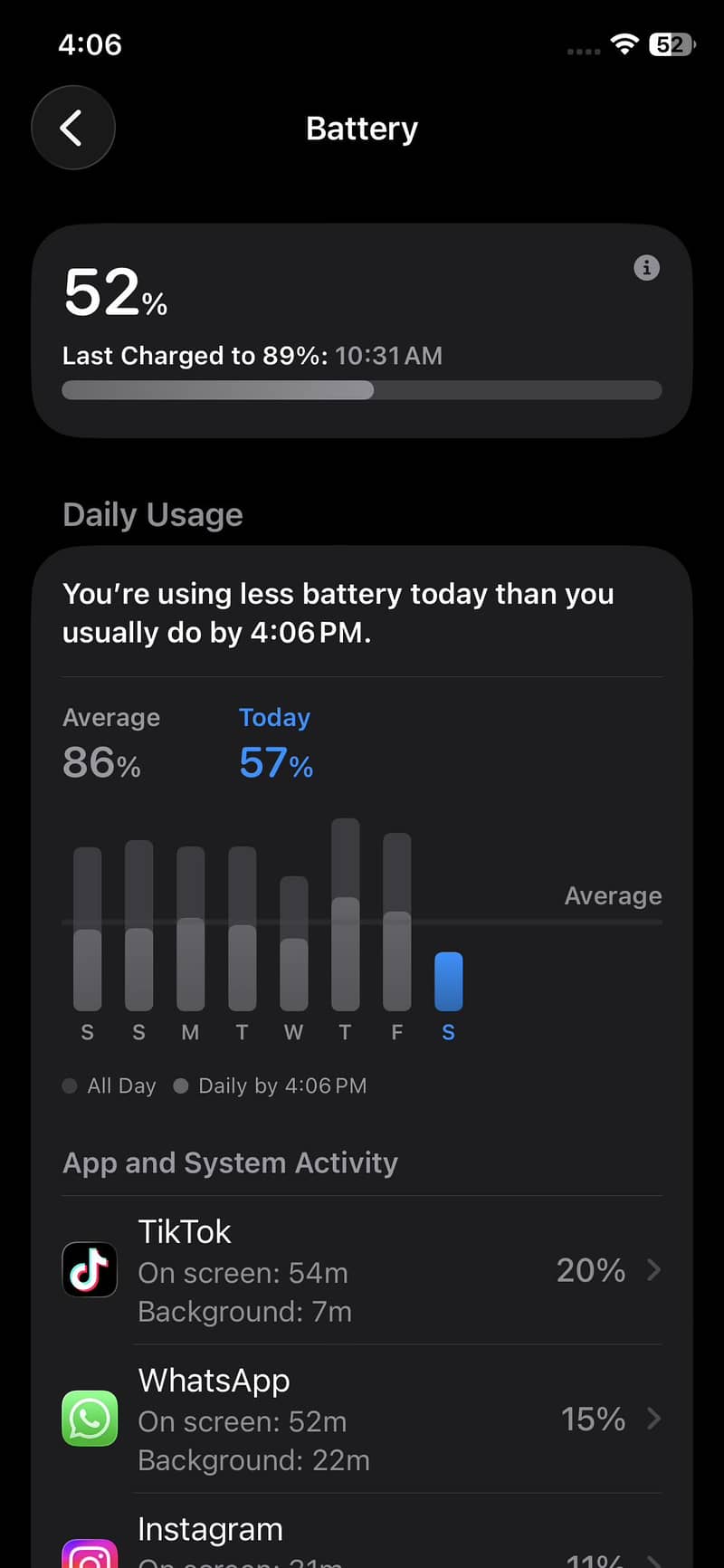Tap the back arrow icon
The width and height of the screenshot is (724, 1568).
pyautogui.click(x=72, y=127)
